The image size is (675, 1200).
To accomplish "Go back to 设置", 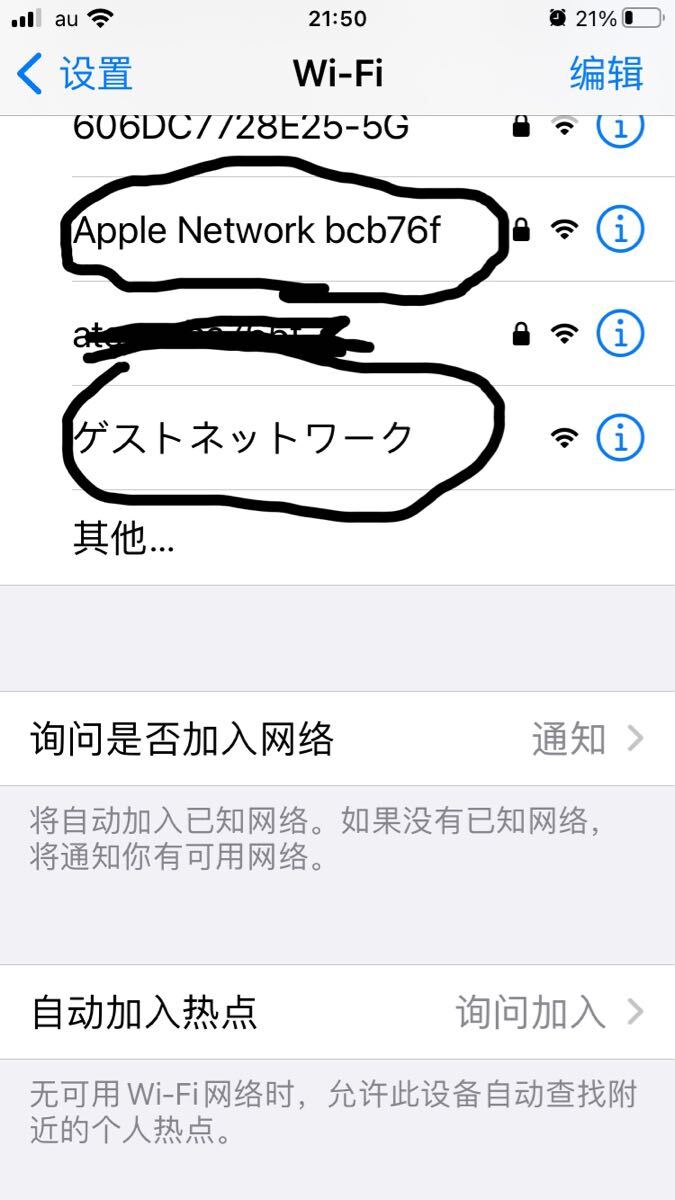I will 76,74.
